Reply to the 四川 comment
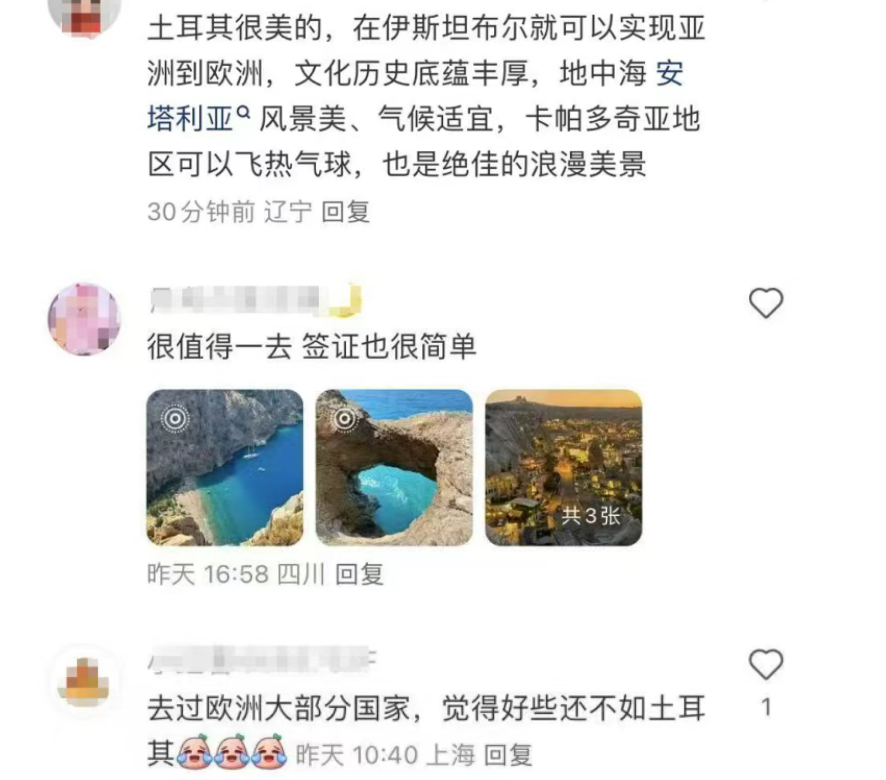 tap(359, 574)
